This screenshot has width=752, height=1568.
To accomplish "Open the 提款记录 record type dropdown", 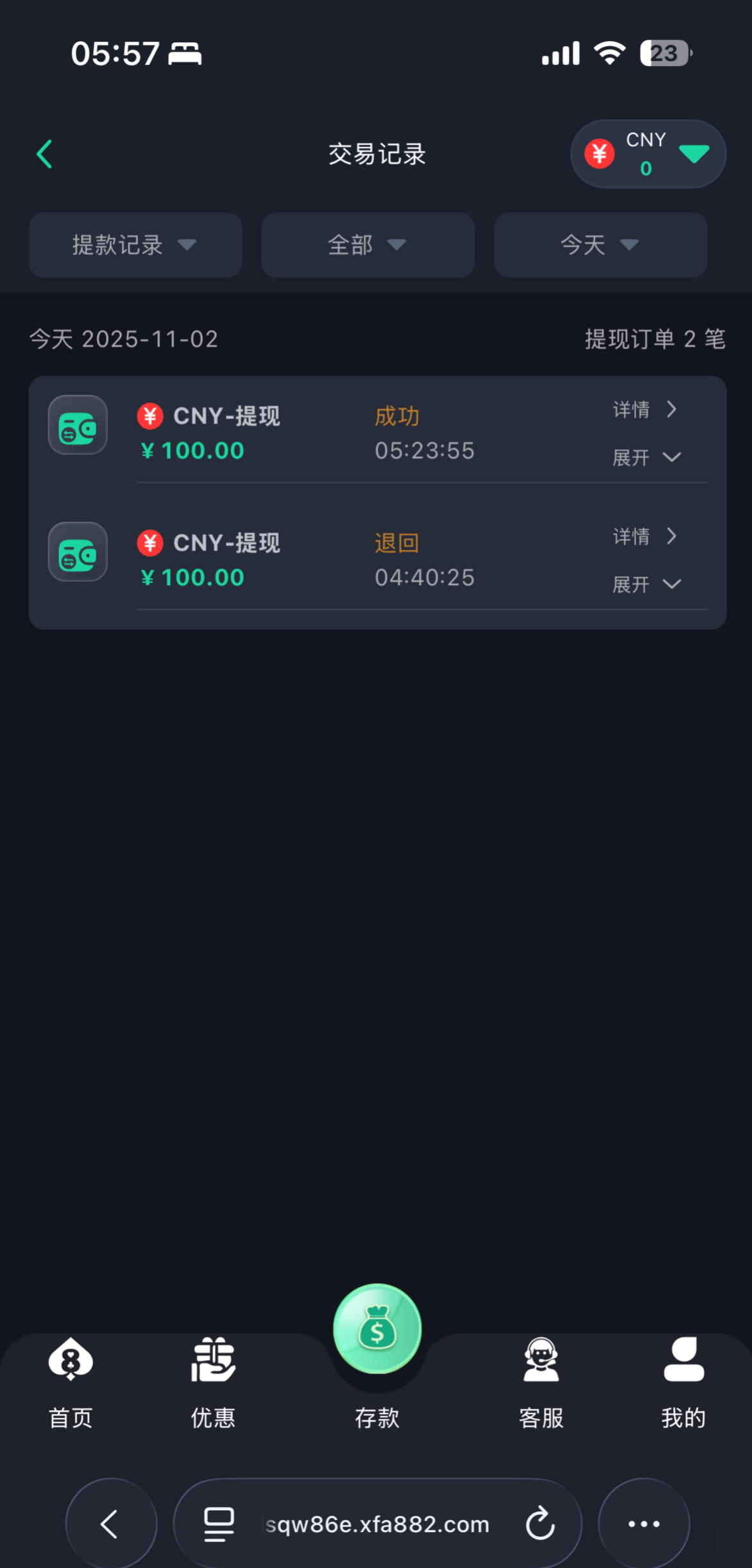I will [x=135, y=245].
